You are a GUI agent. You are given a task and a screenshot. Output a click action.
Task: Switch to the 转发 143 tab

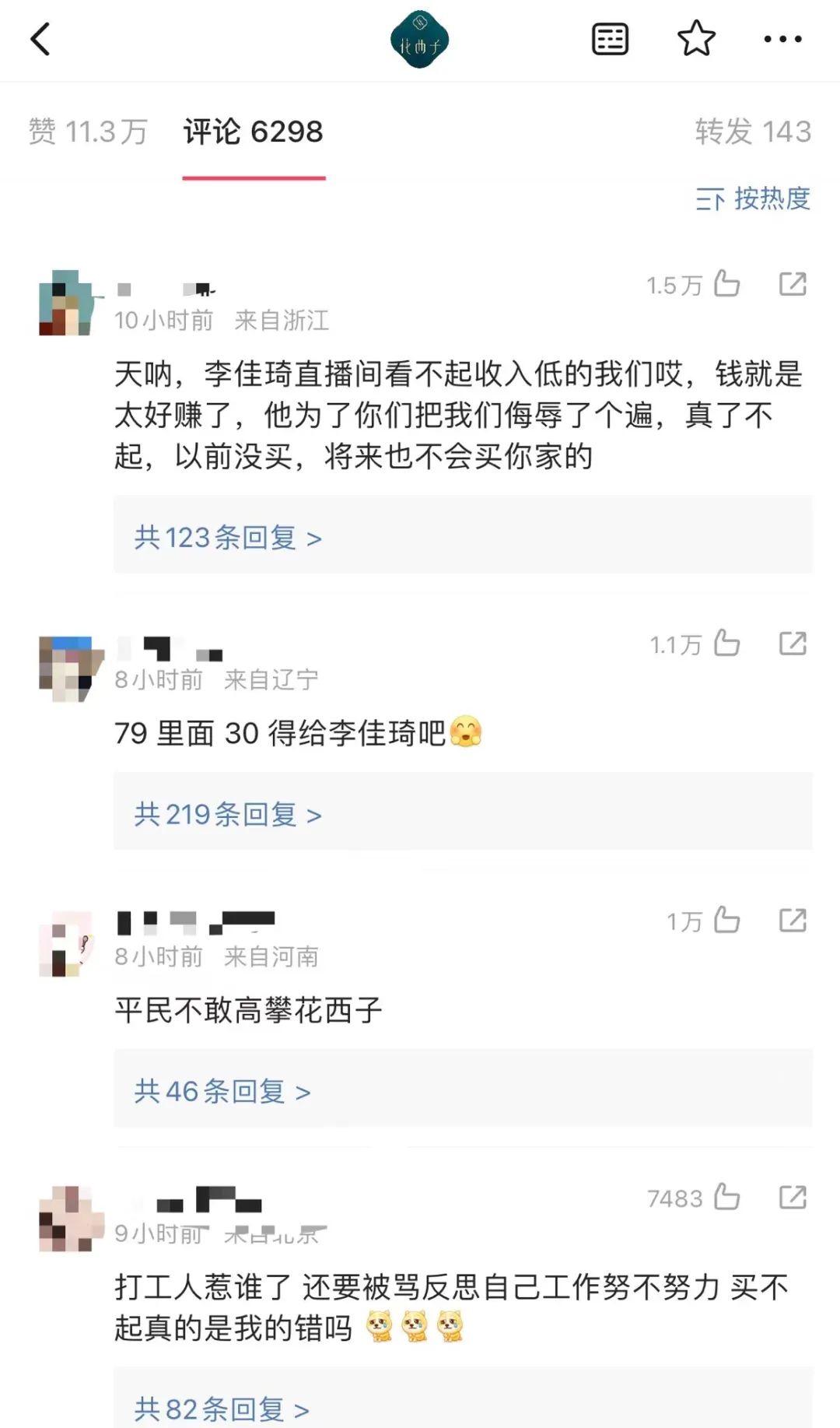coord(752,132)
